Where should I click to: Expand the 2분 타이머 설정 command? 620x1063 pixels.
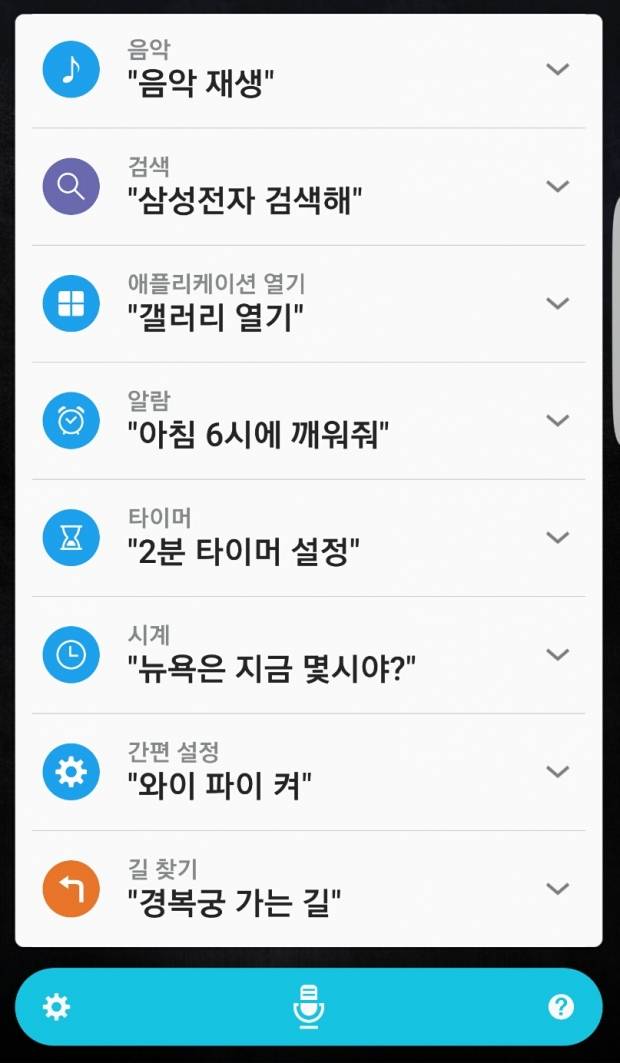(557, 537)
